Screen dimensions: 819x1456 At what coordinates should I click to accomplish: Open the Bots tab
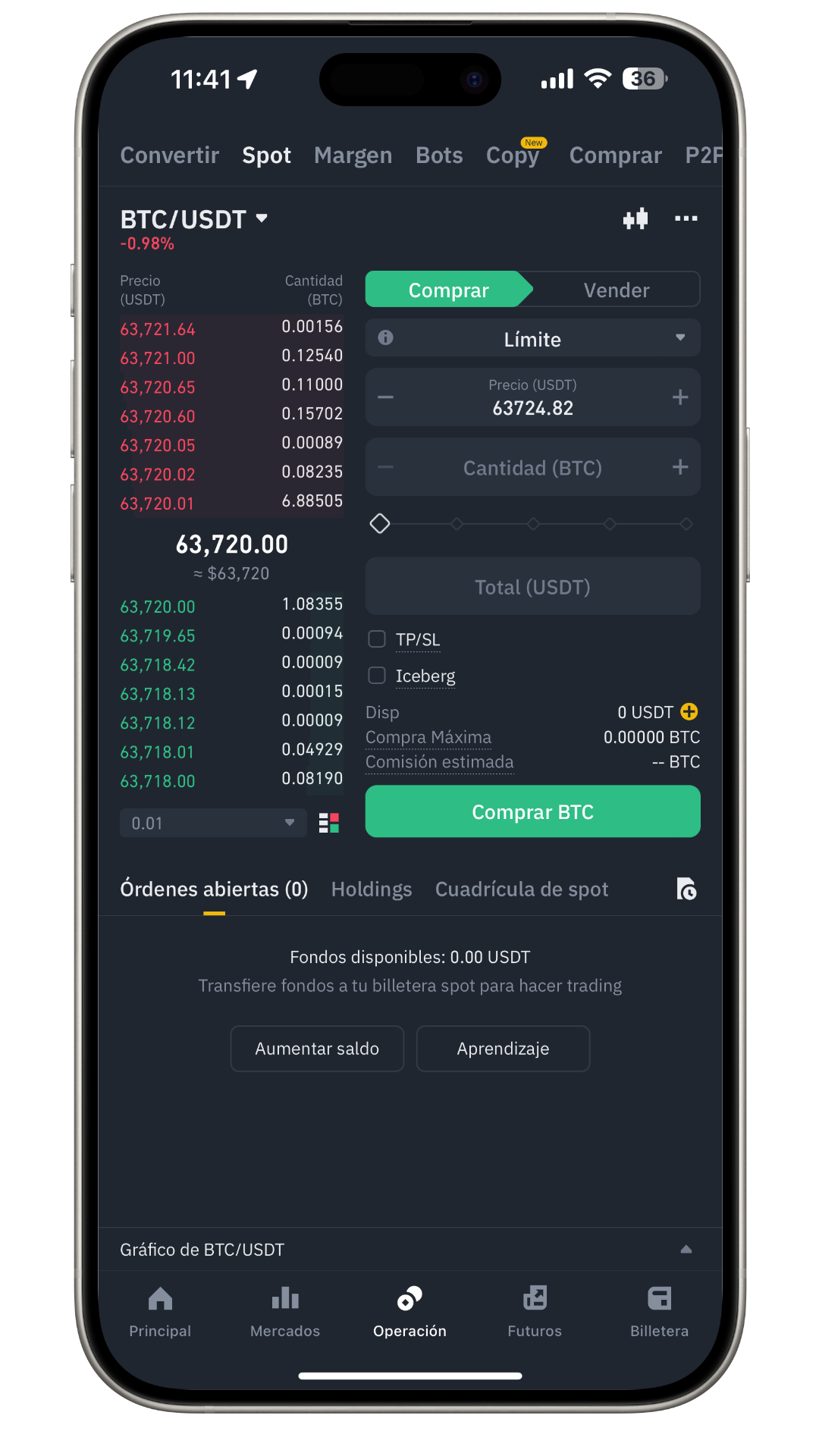tap(439, 155)
